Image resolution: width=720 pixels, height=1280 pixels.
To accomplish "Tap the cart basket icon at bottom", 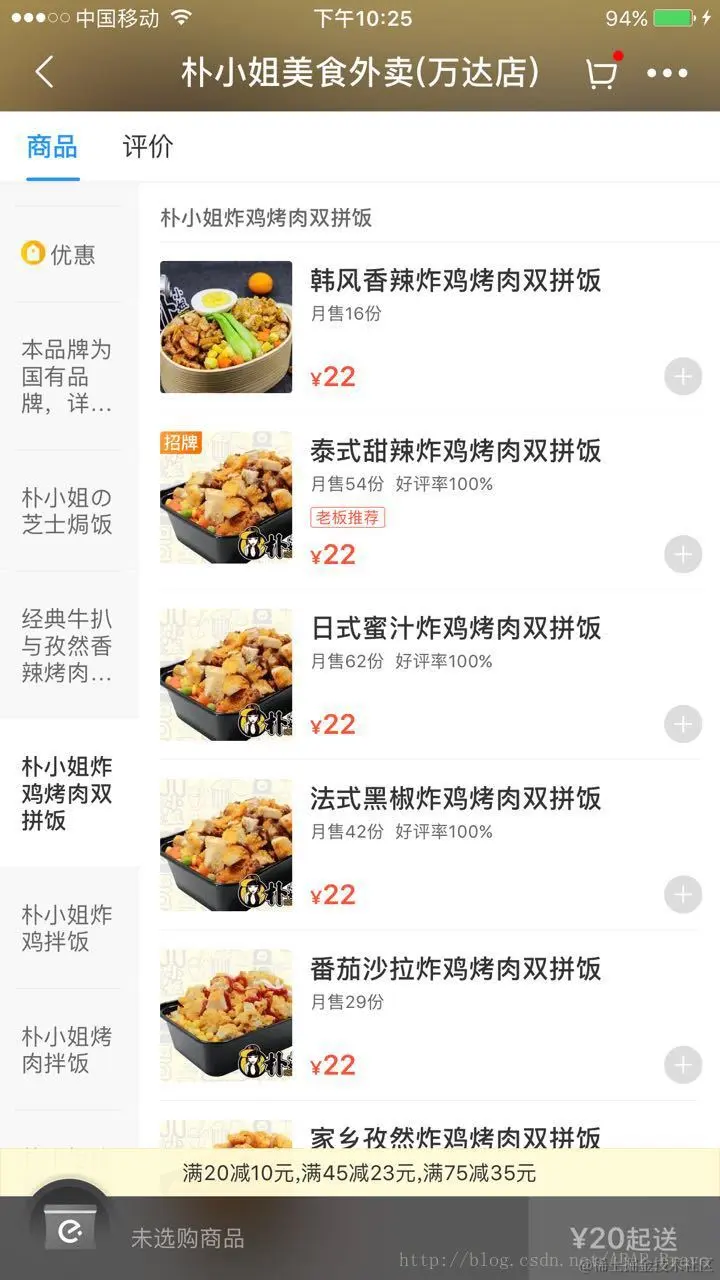I will pyautogui.click(x=70, y=1230).
